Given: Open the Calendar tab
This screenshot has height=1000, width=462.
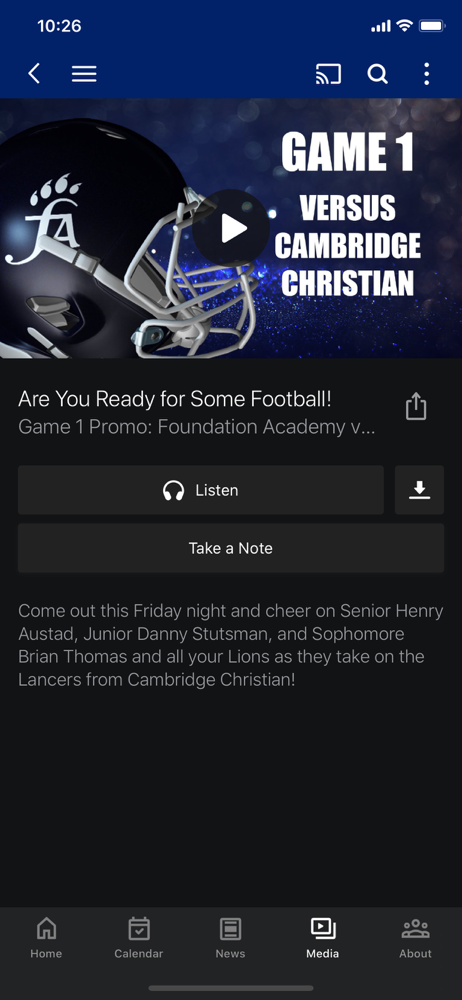Looking at the screenshot, I should point(138,938).
